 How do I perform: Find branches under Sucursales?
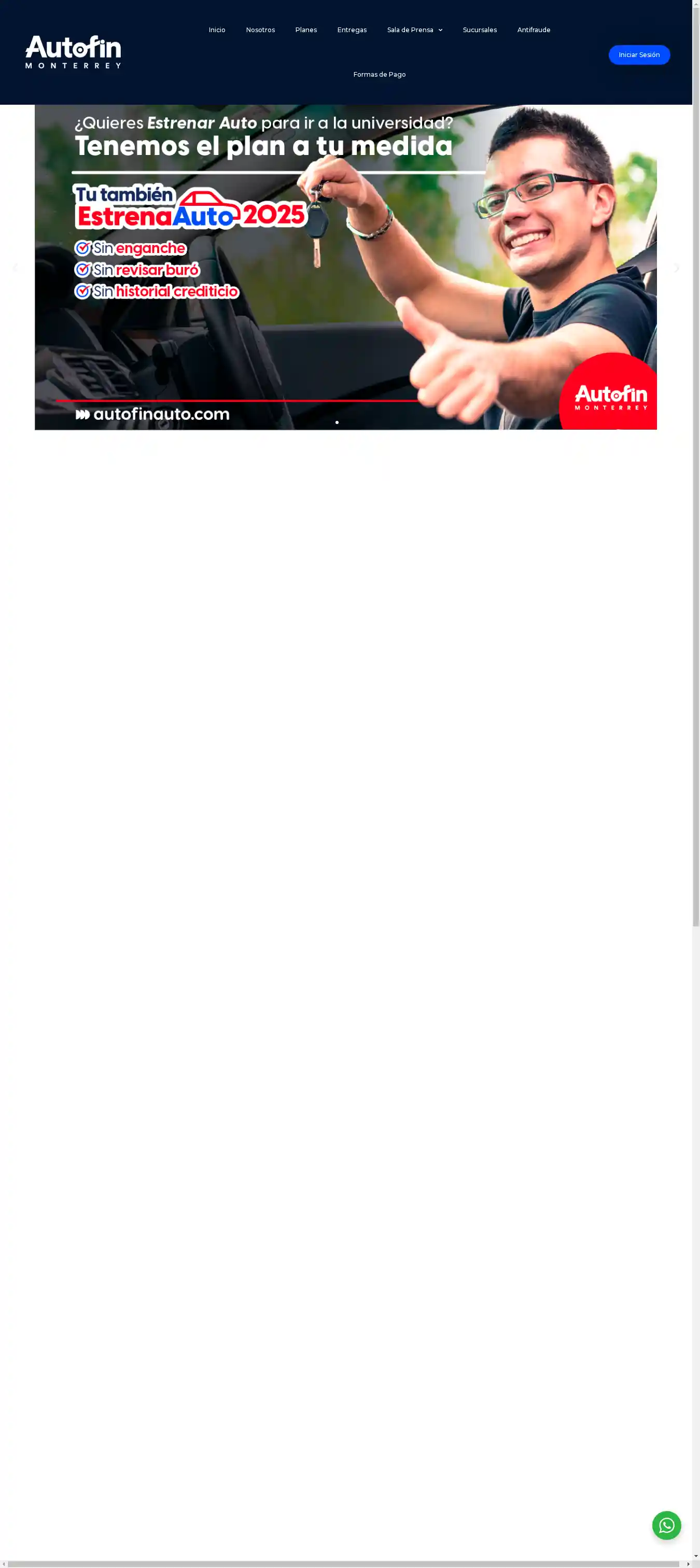tap(480, 30)
